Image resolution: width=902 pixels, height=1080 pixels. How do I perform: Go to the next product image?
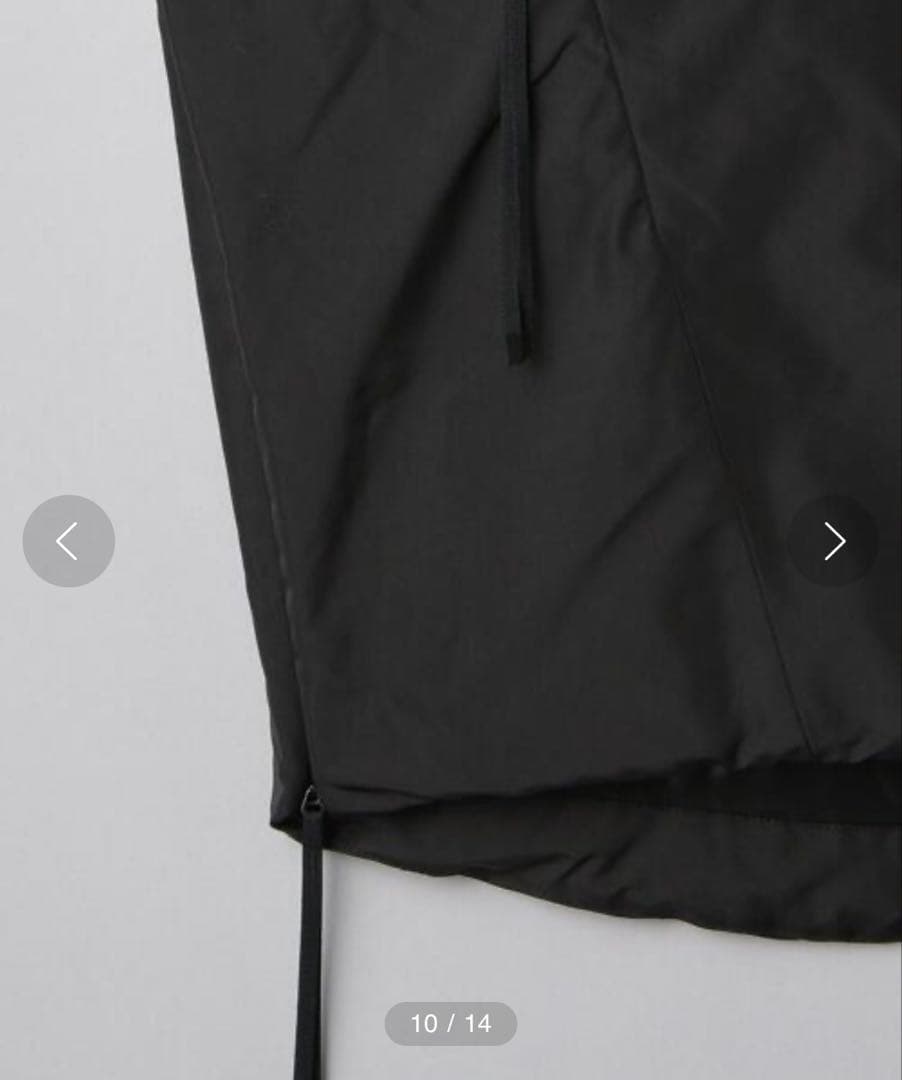pos(833,541)
